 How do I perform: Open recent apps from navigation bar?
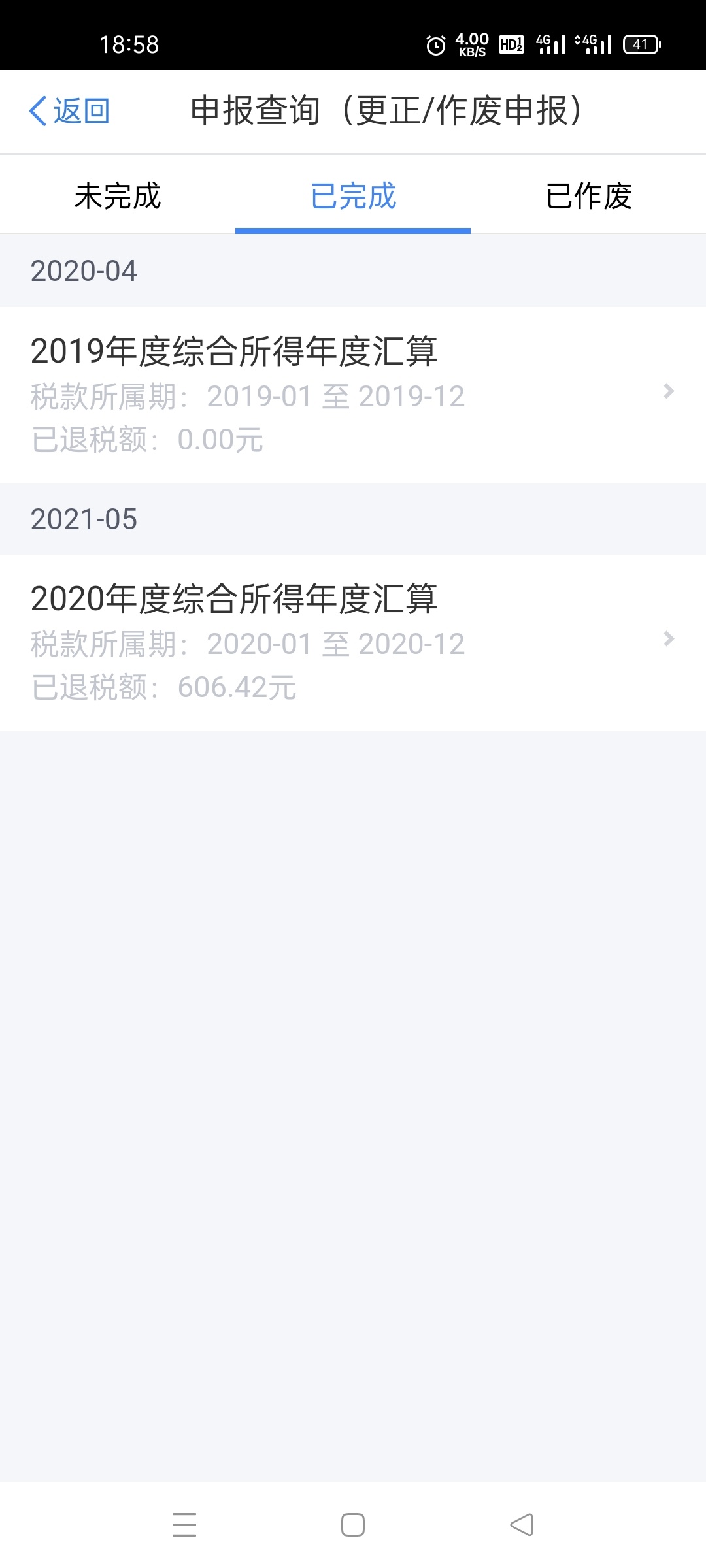[184, 1525]
